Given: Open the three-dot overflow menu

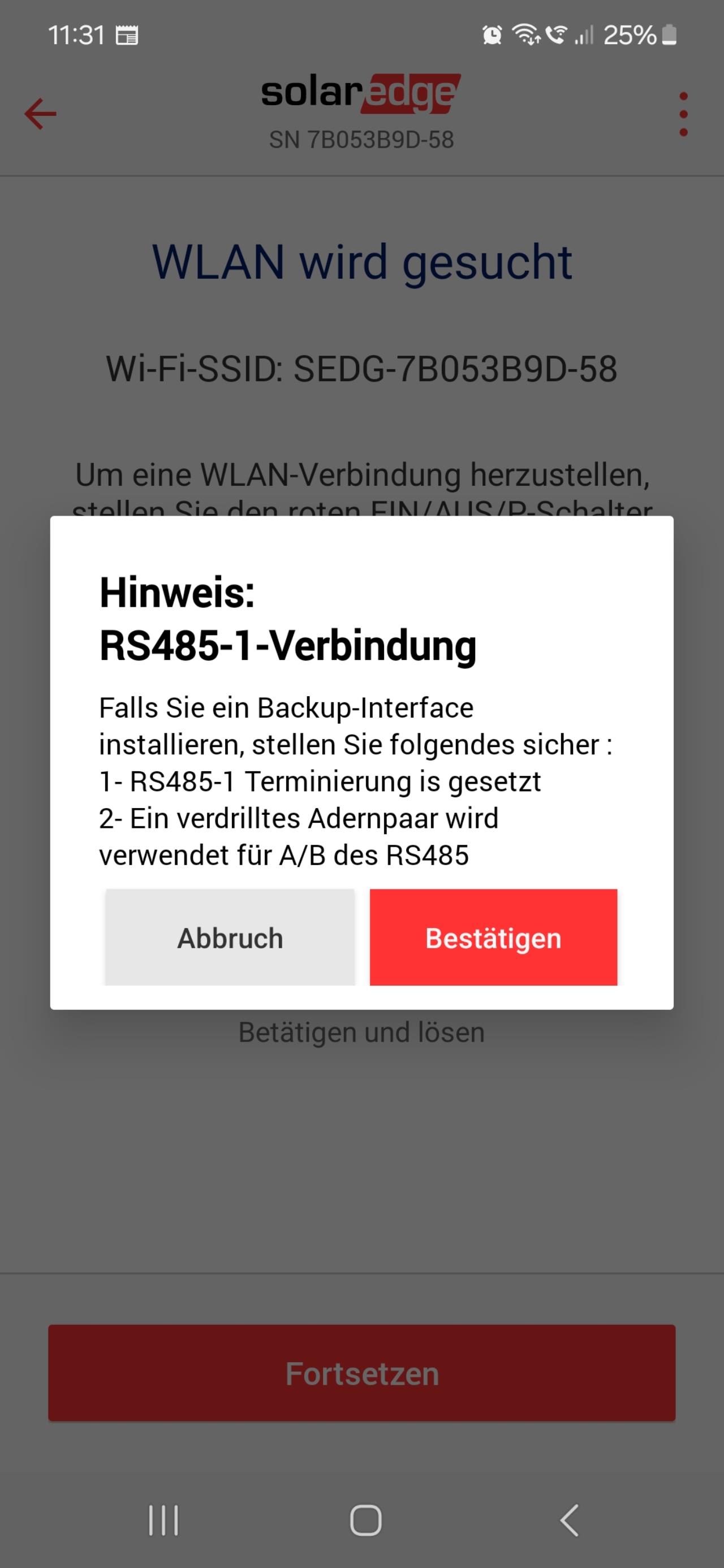Looking at the screenshot, I should (683, 114).
